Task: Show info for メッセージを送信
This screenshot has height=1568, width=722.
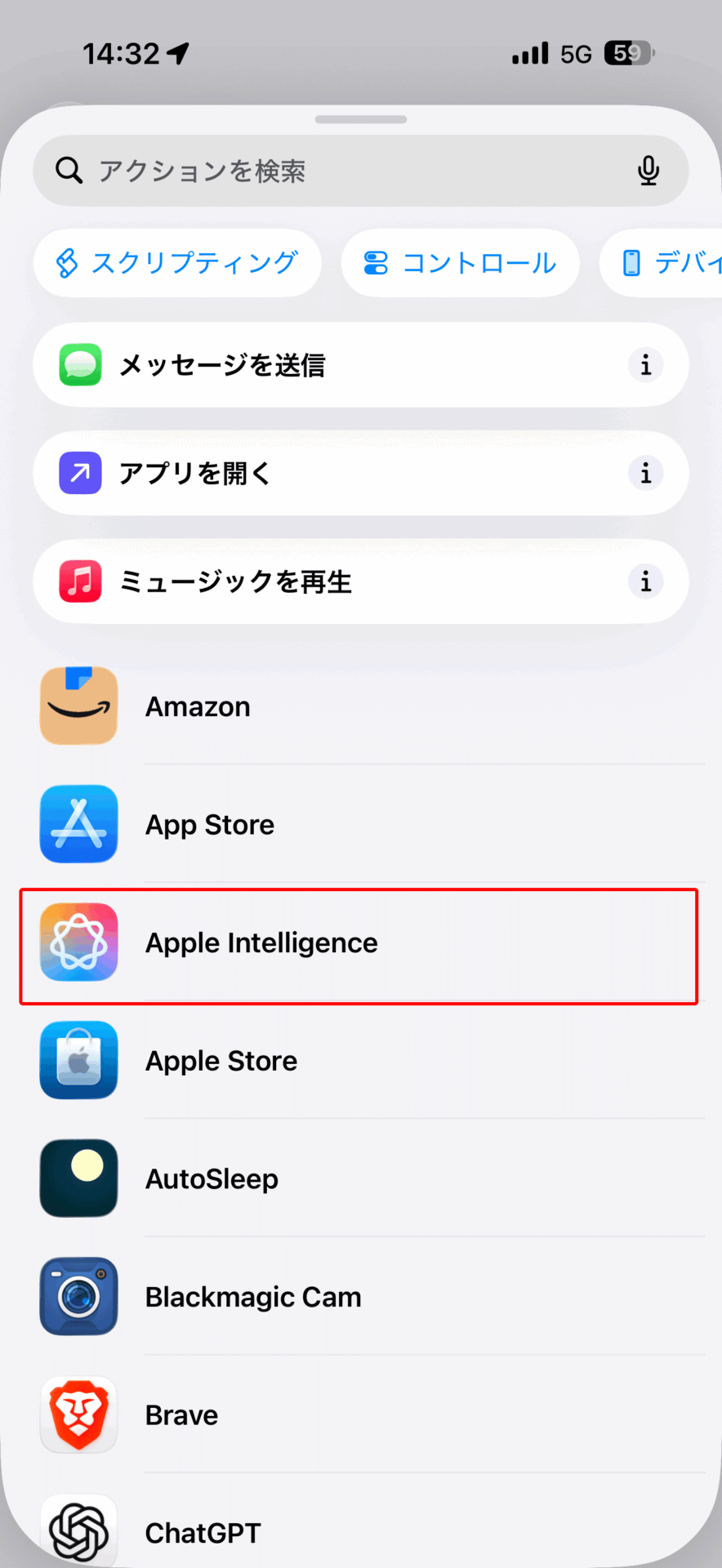Action: click(645, 365)
